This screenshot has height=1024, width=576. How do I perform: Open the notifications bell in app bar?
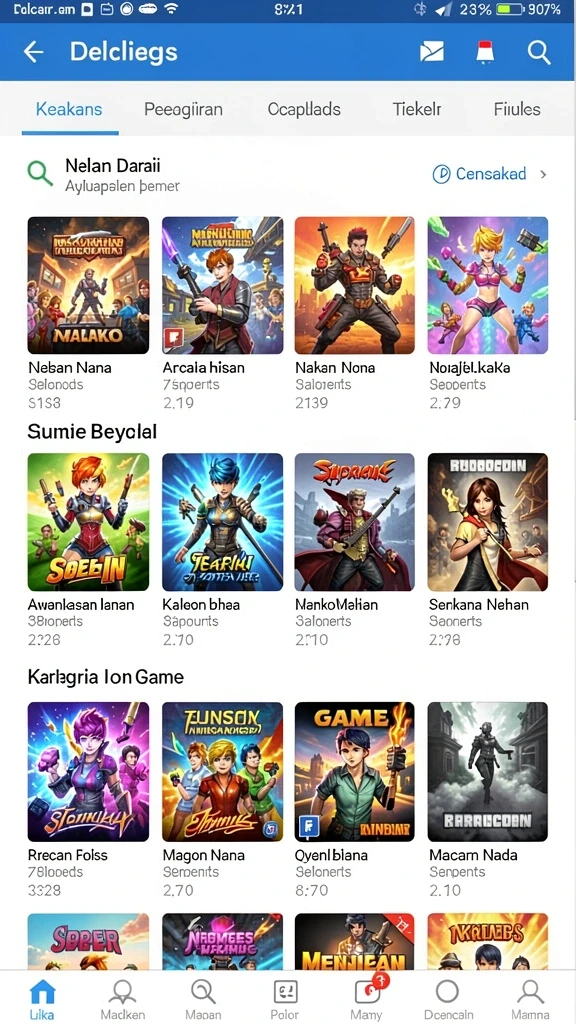point(485,52)
